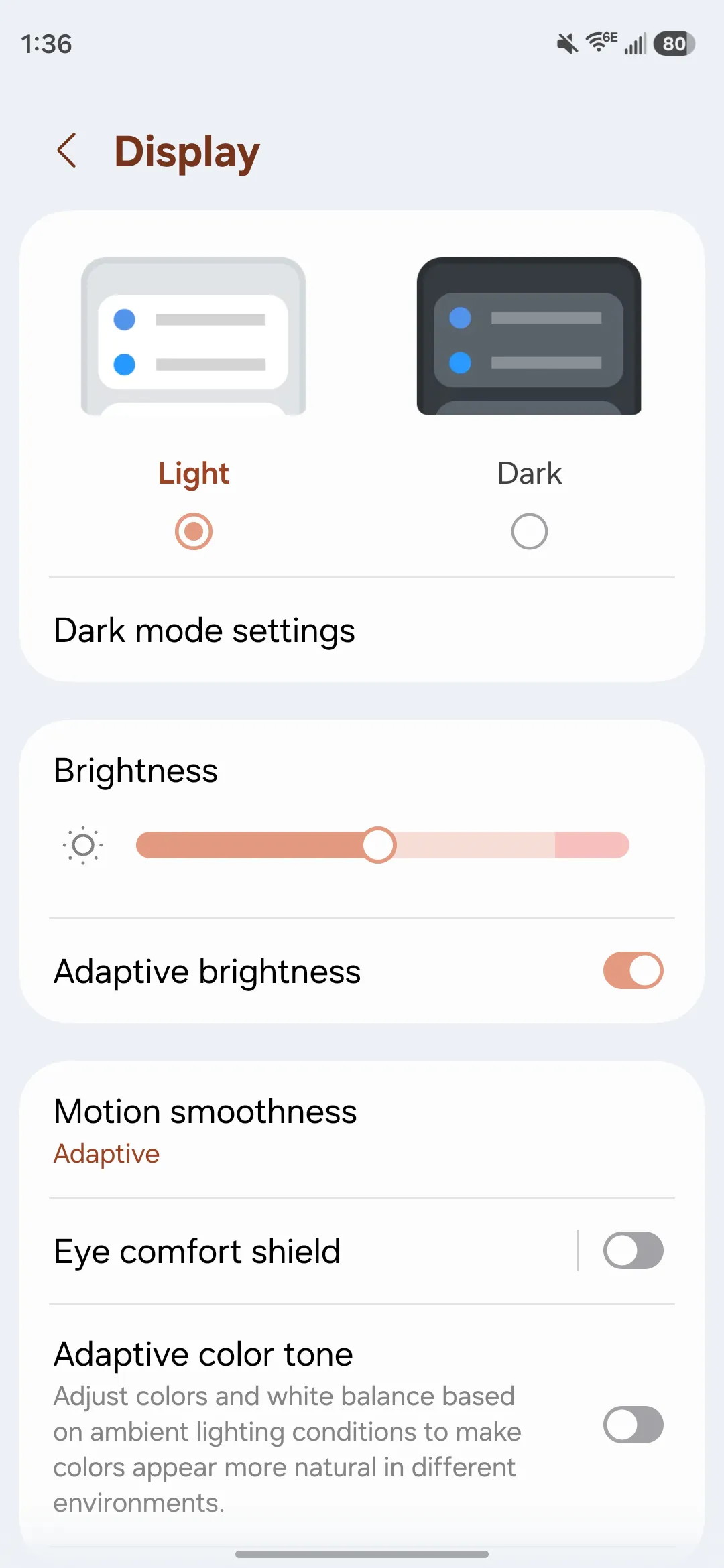Open Dark mode settings
The width and height of the screenshot is (724, 1568).
point(204,631)
